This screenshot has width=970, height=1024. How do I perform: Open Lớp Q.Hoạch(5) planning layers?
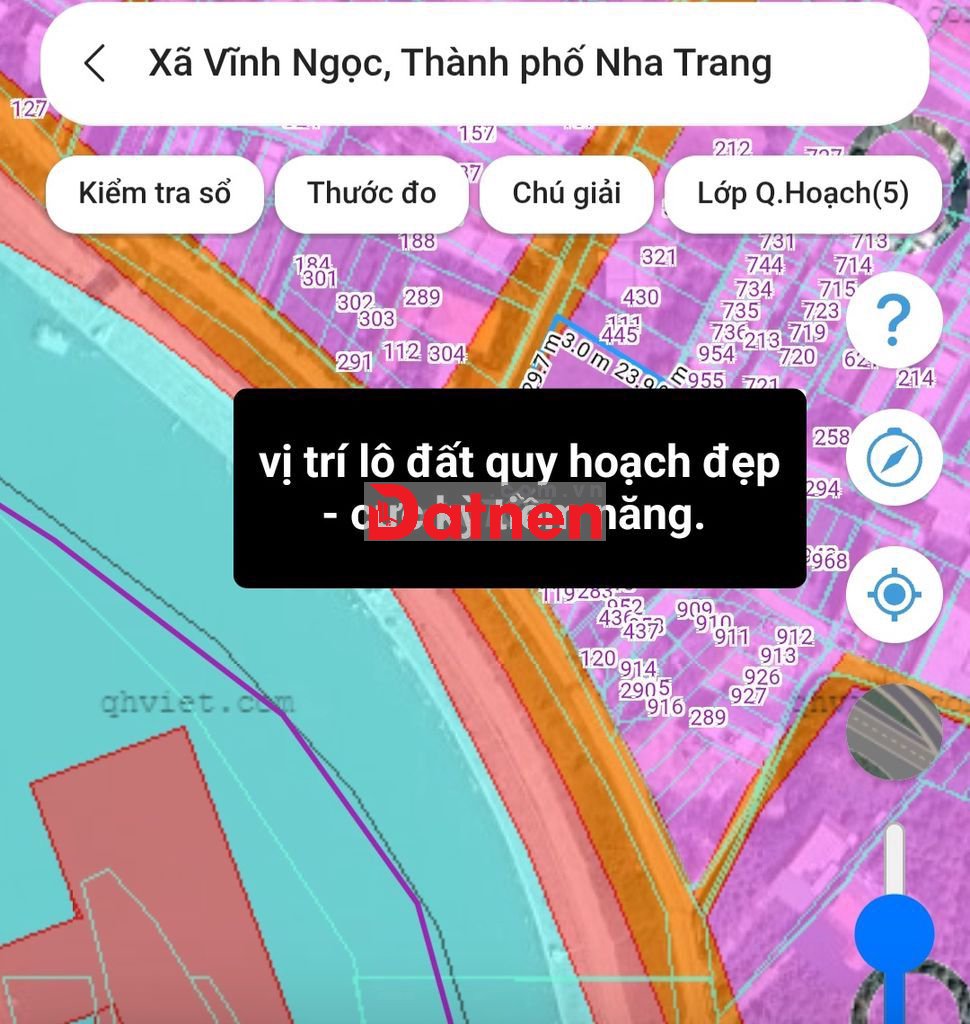pos(802,194)
